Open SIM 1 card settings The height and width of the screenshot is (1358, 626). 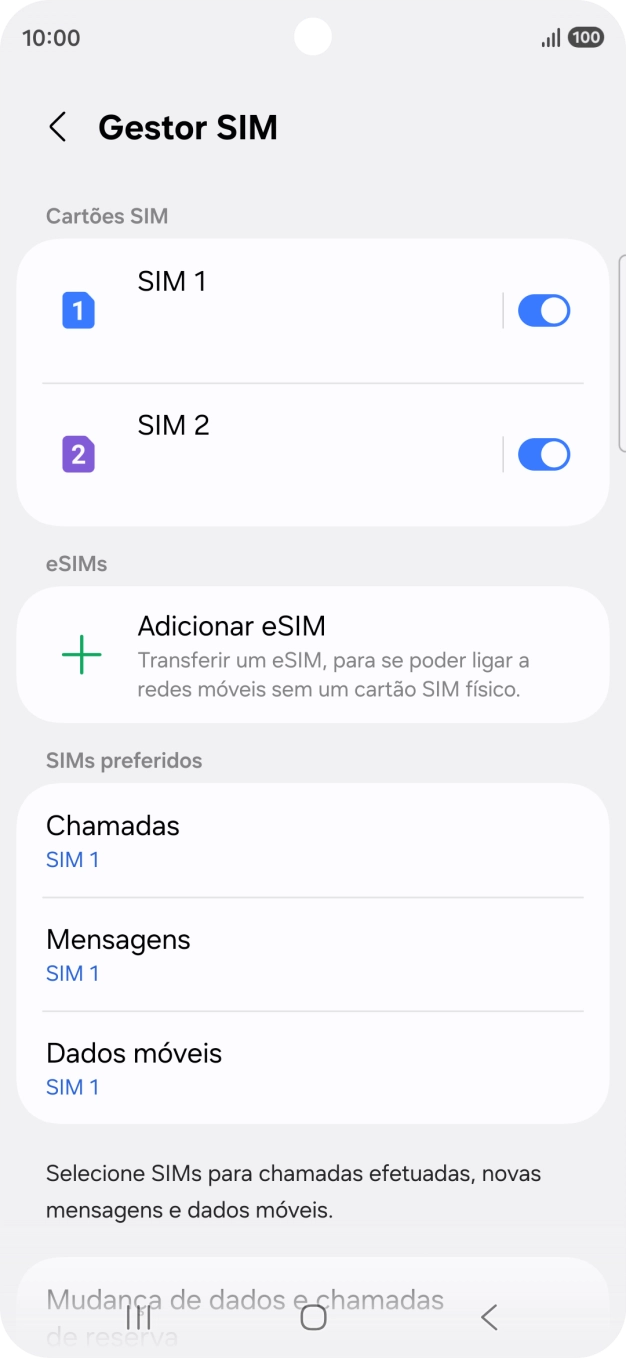[x=260, y=311]
